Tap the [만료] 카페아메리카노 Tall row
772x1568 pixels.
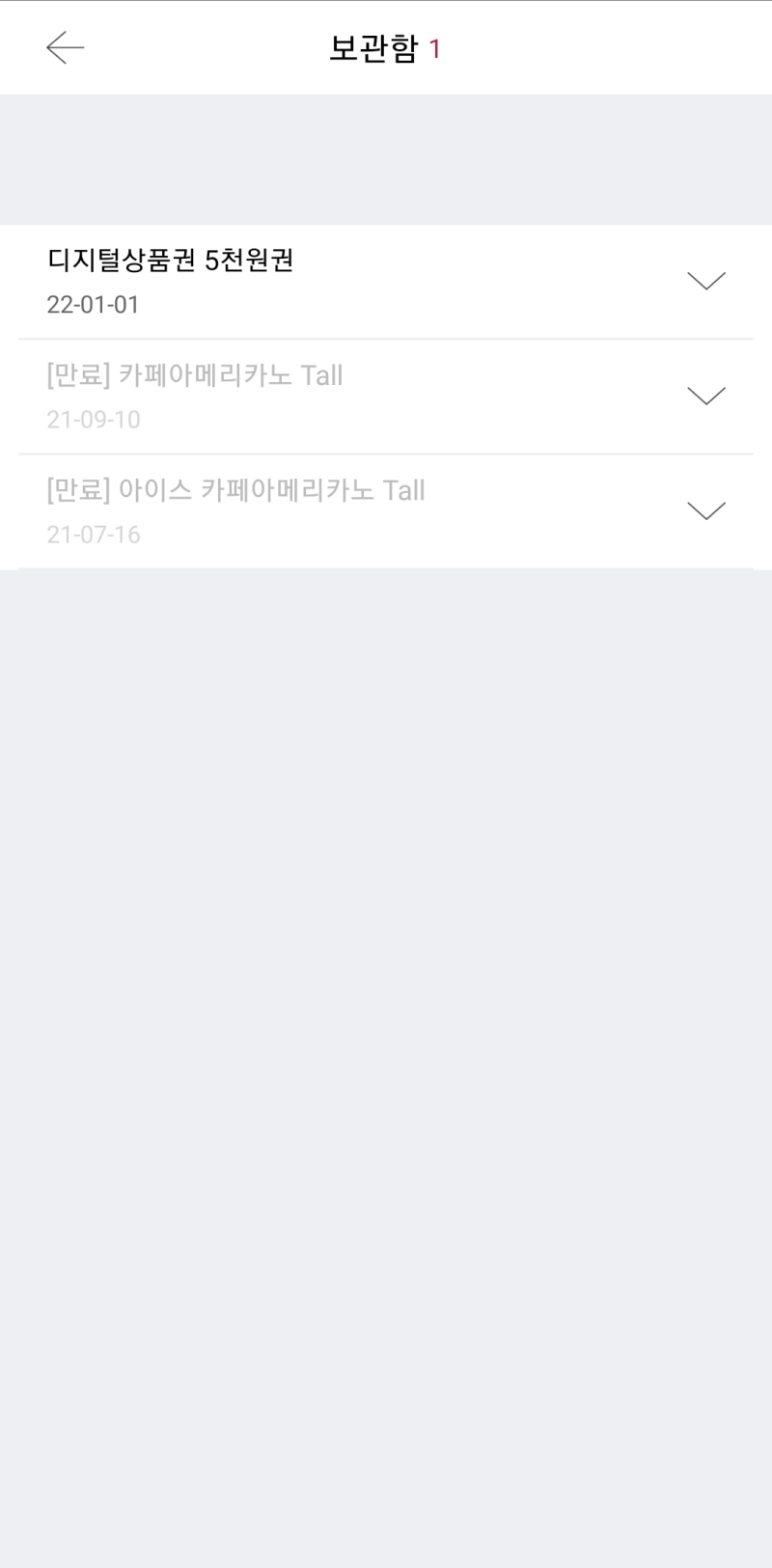pyautogui.click(x=193, y=375)
